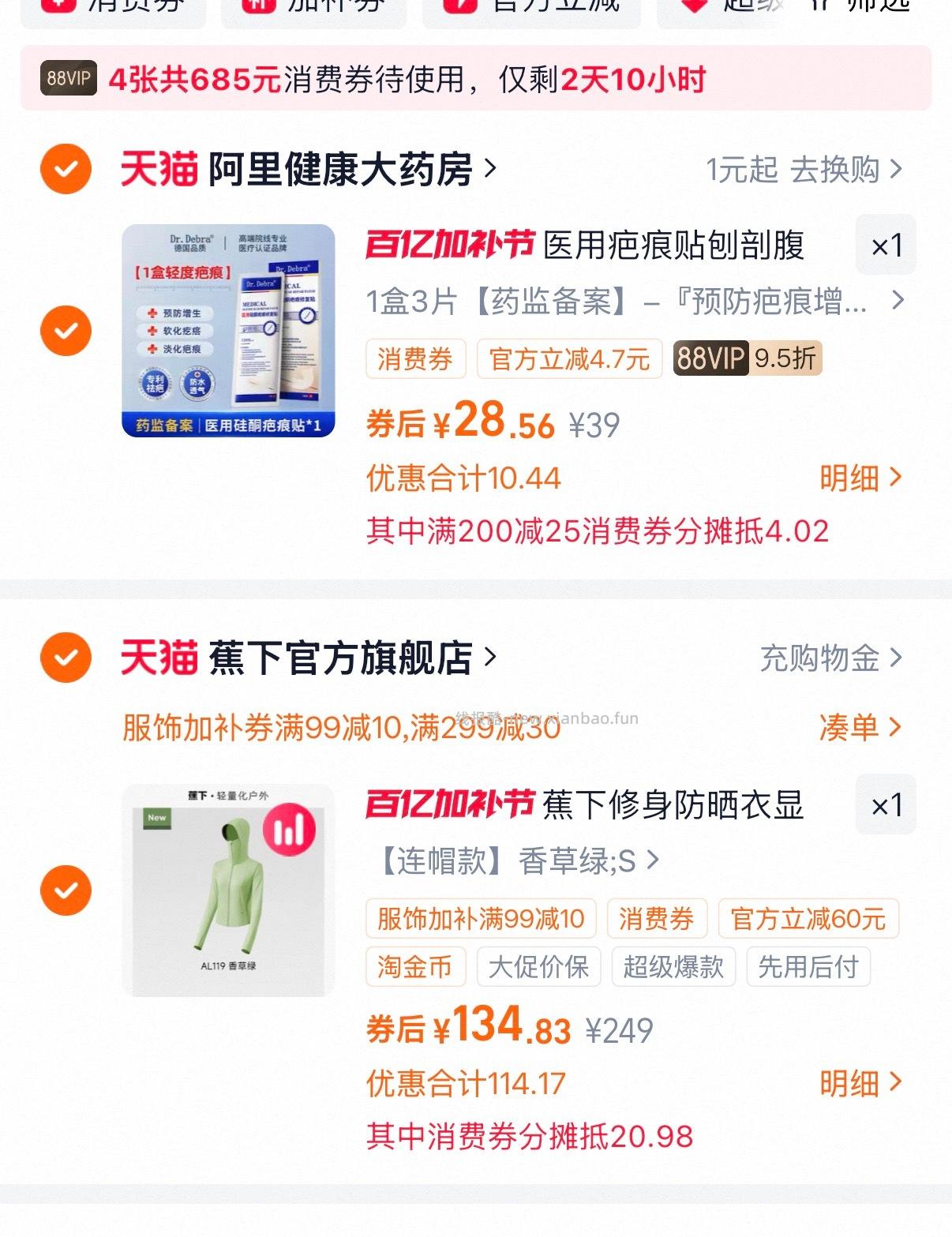This screenshot has height=1237, width=952.
Task: Click the 百亿加补节 badge on scar patch item
Action: coord(448,246)
